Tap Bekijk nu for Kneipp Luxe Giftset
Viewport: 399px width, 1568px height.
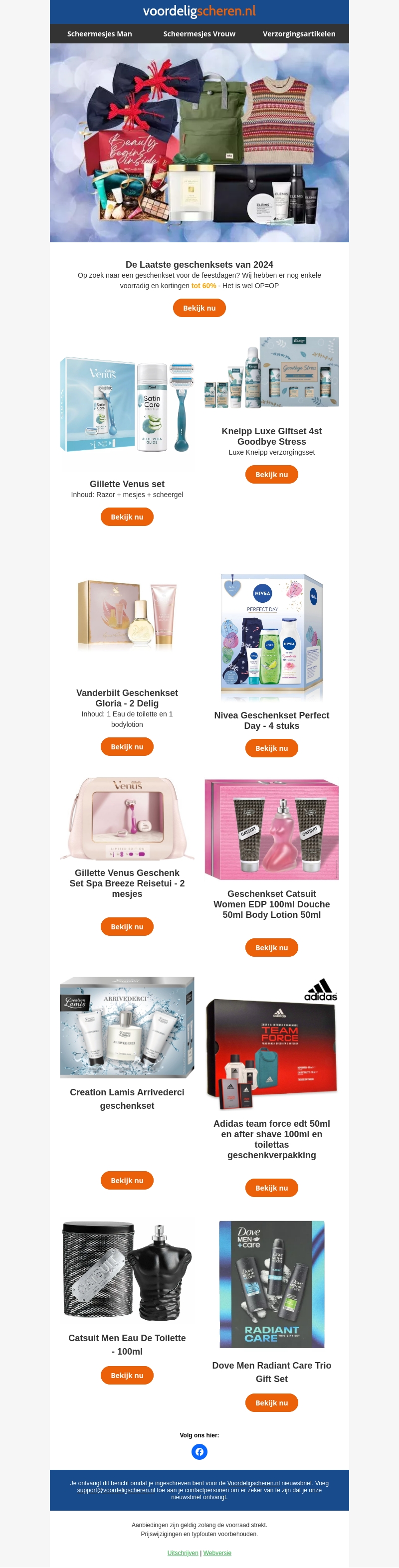coord(271,474)
